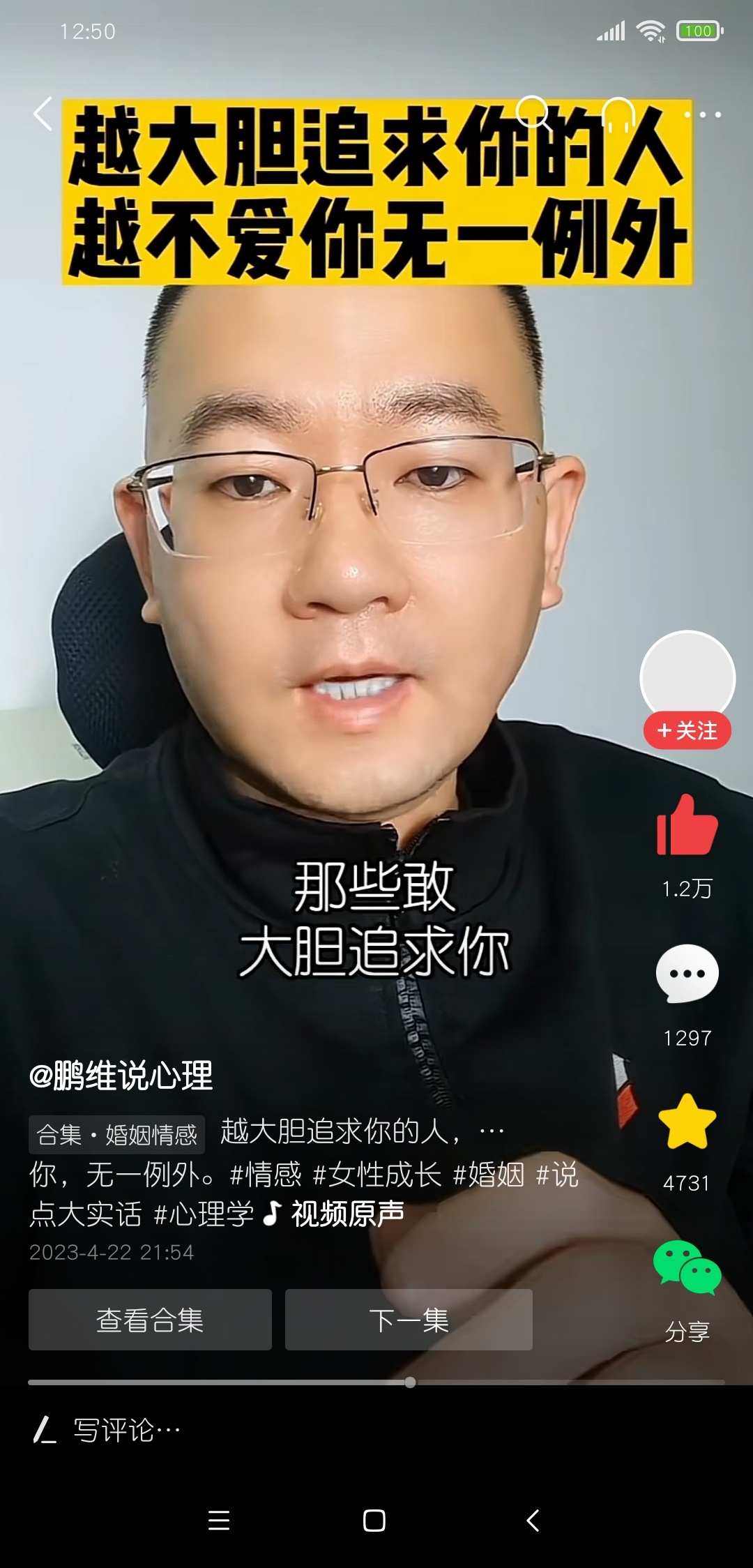Go to the system home screen

click(x=374, y=1521)
